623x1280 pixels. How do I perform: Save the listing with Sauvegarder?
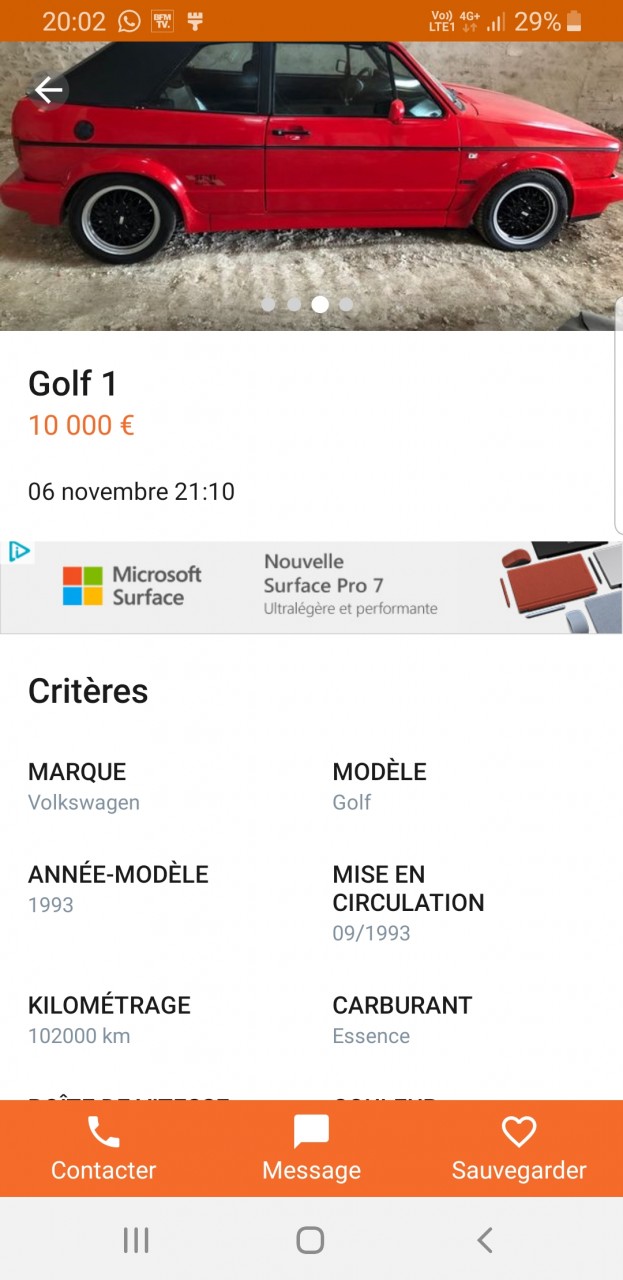pyautogui.click(x=518, y=1148)
